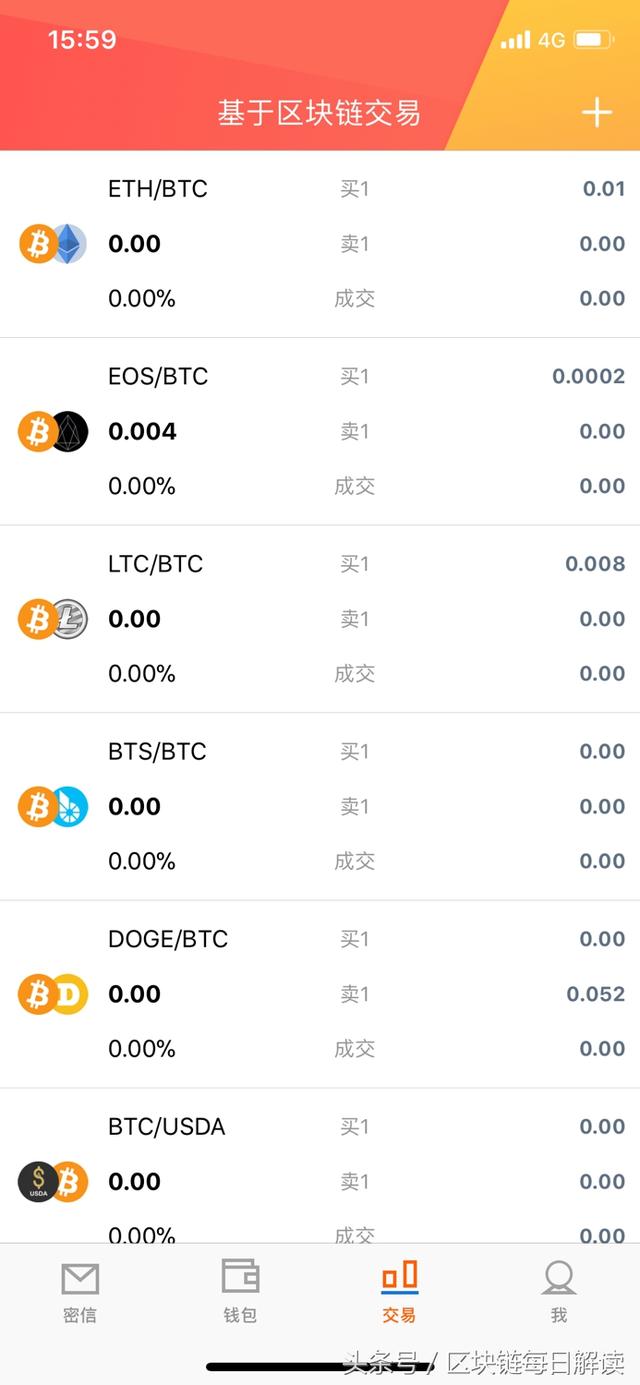Select the 交易 trading tab
This screenshot has width=640, height=1385.
(x=399, y=1292)
